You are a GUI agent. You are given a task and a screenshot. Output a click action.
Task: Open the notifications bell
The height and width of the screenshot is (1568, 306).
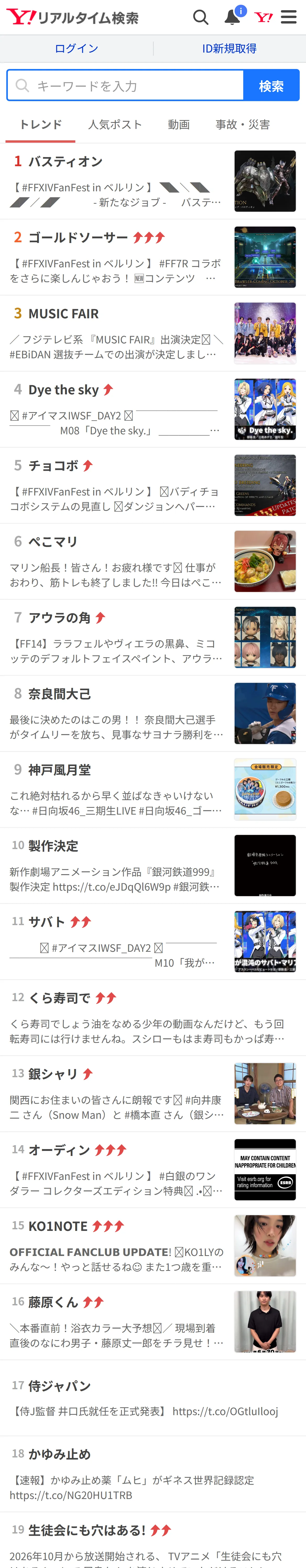[x=233, y=16]
